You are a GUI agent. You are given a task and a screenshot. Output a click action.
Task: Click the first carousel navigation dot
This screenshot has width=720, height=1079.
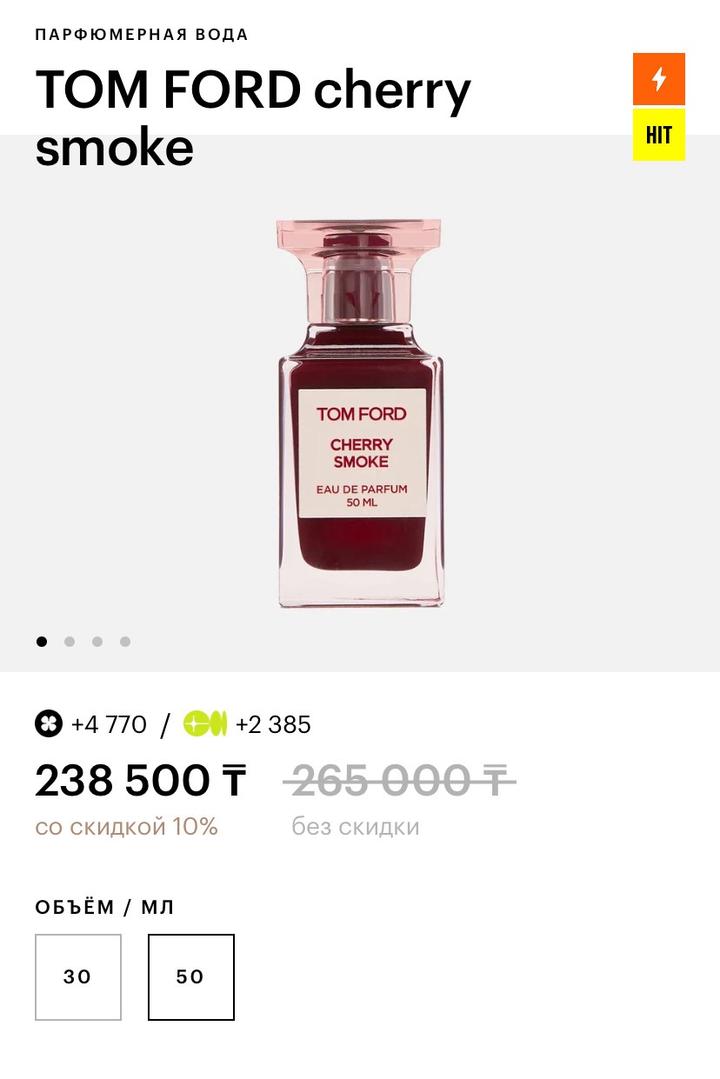click(x=41, y=642)
